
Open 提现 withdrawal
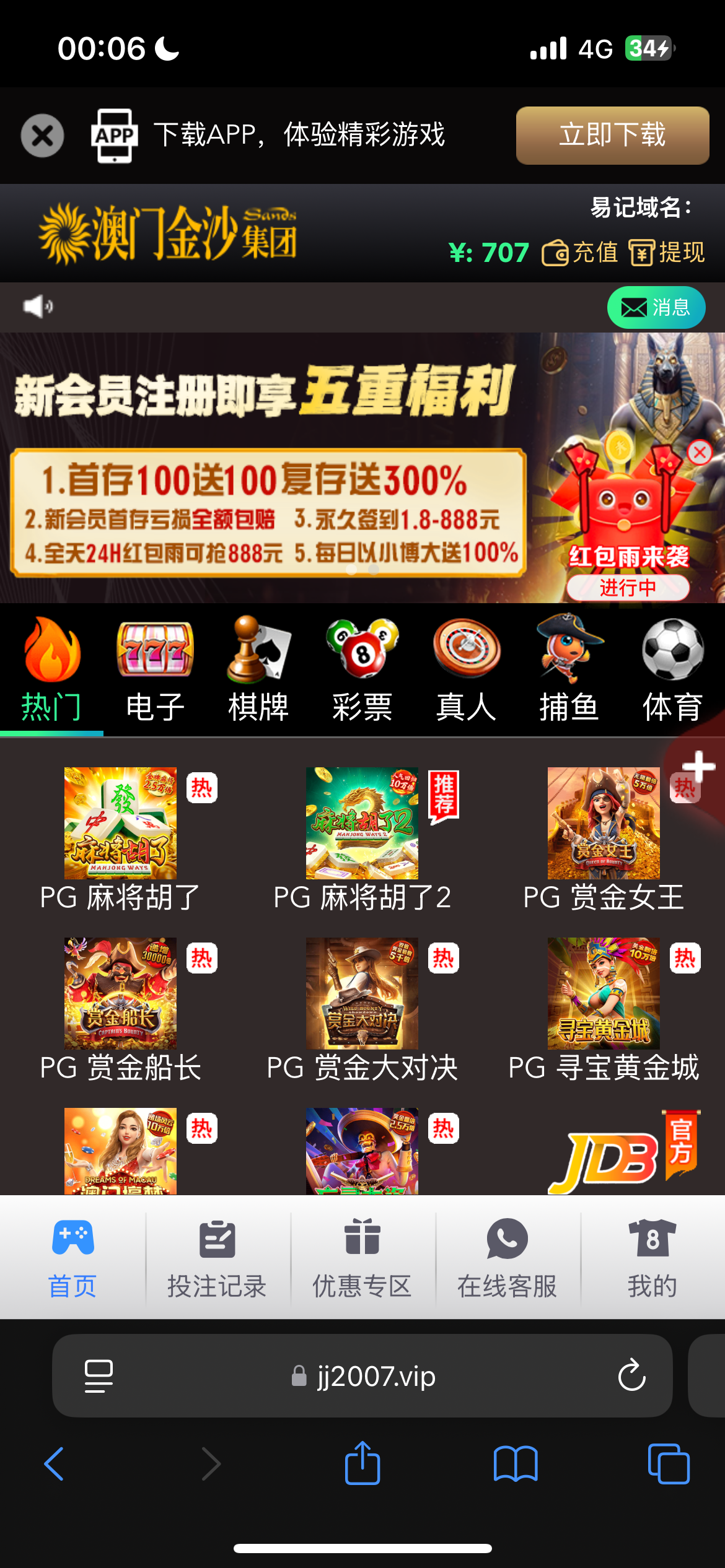tap(667, 253)
